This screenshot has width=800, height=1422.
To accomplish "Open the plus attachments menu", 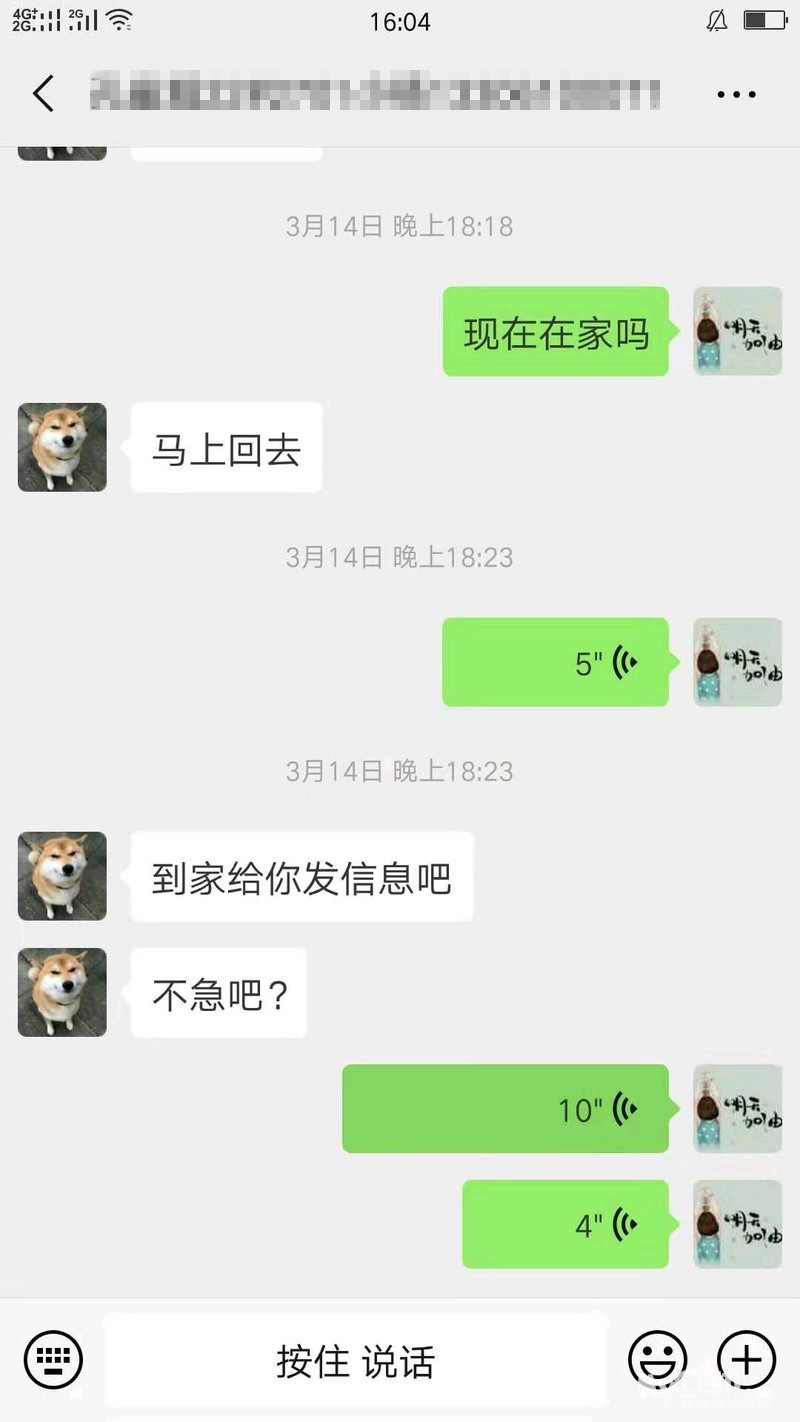I will [746, 1360].
